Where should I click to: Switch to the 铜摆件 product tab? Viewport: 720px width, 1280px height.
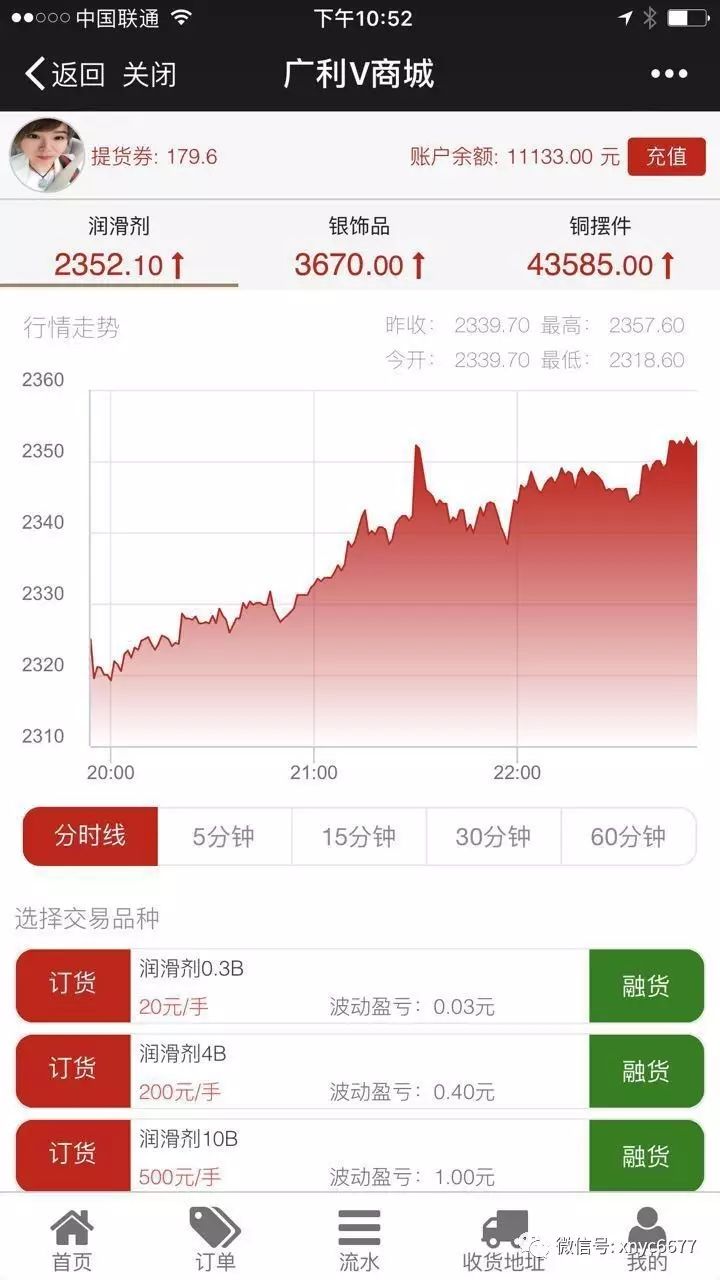(600, 247)
